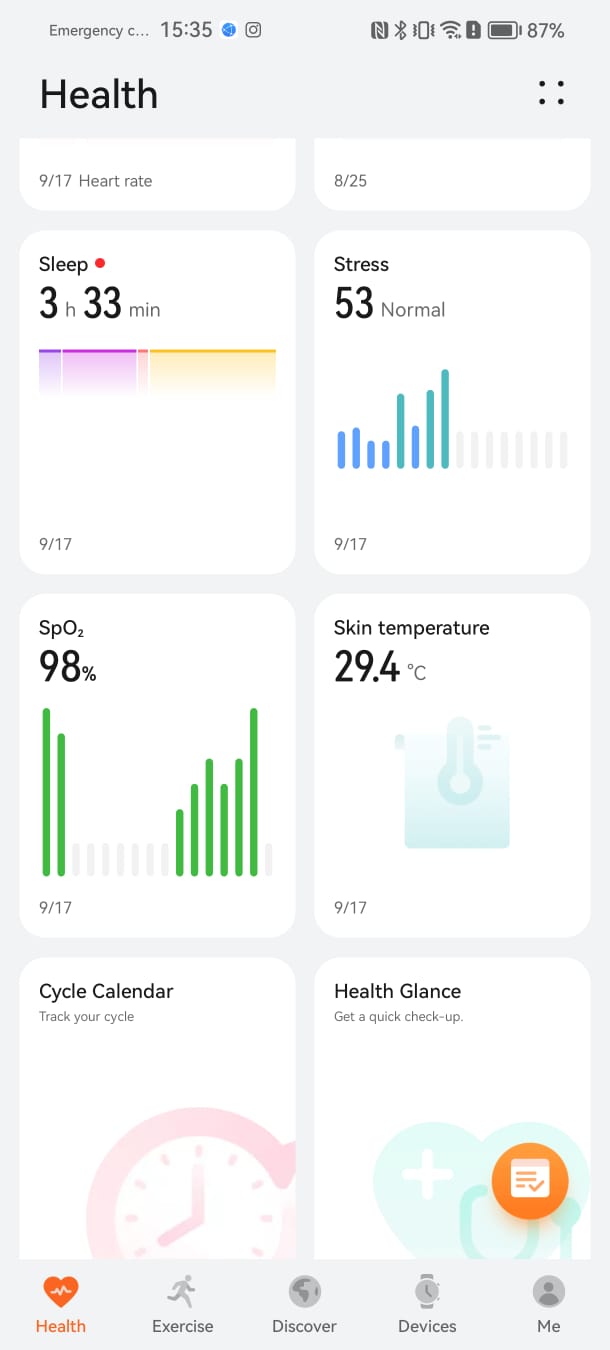
Task: Open the SpO₂ card
Action: (x=157, y=765)
